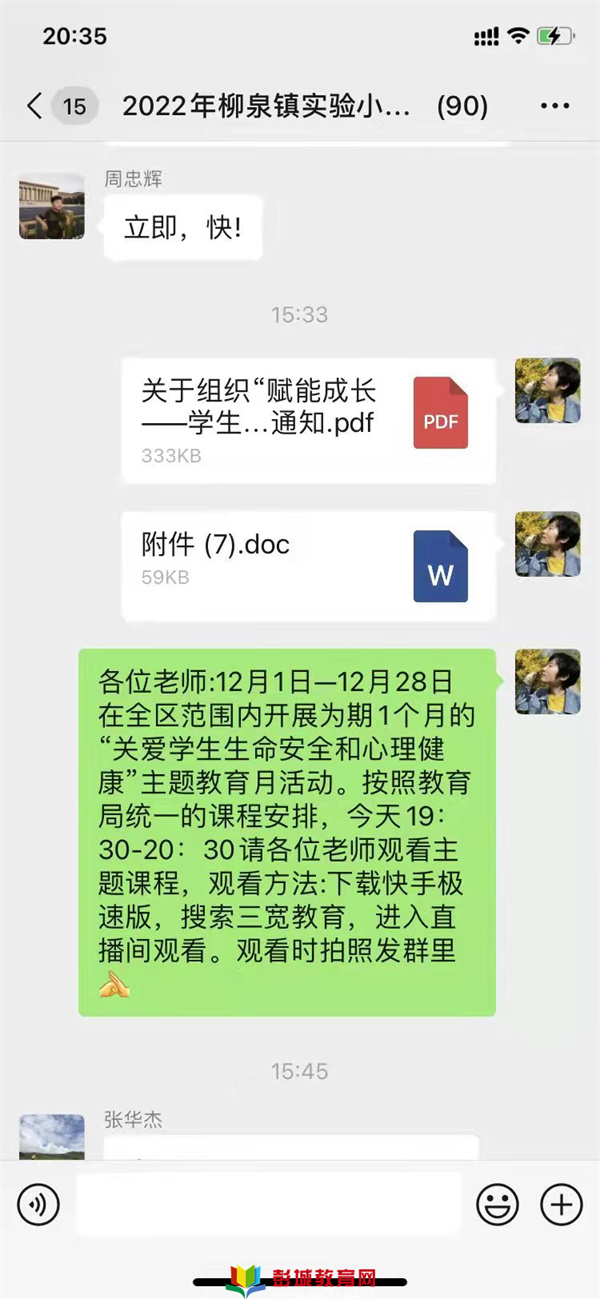Switch to voice message input
This screenshot has width=600, height=1299.
tap(39, 1205)
